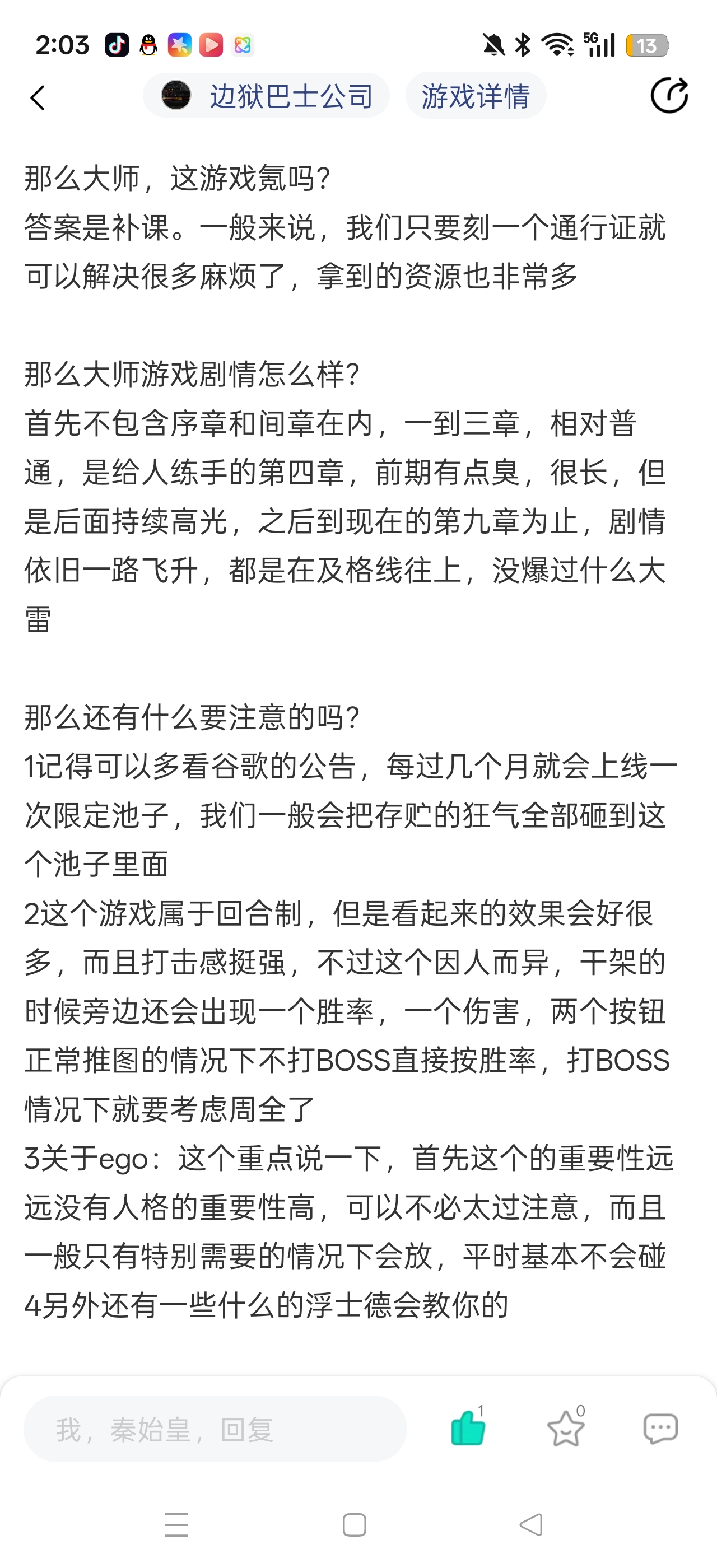Image resolution: width=717 pixels, height=1568 pixels.
Task: Tap the reply input field
Action: [x=215, y=1429]
